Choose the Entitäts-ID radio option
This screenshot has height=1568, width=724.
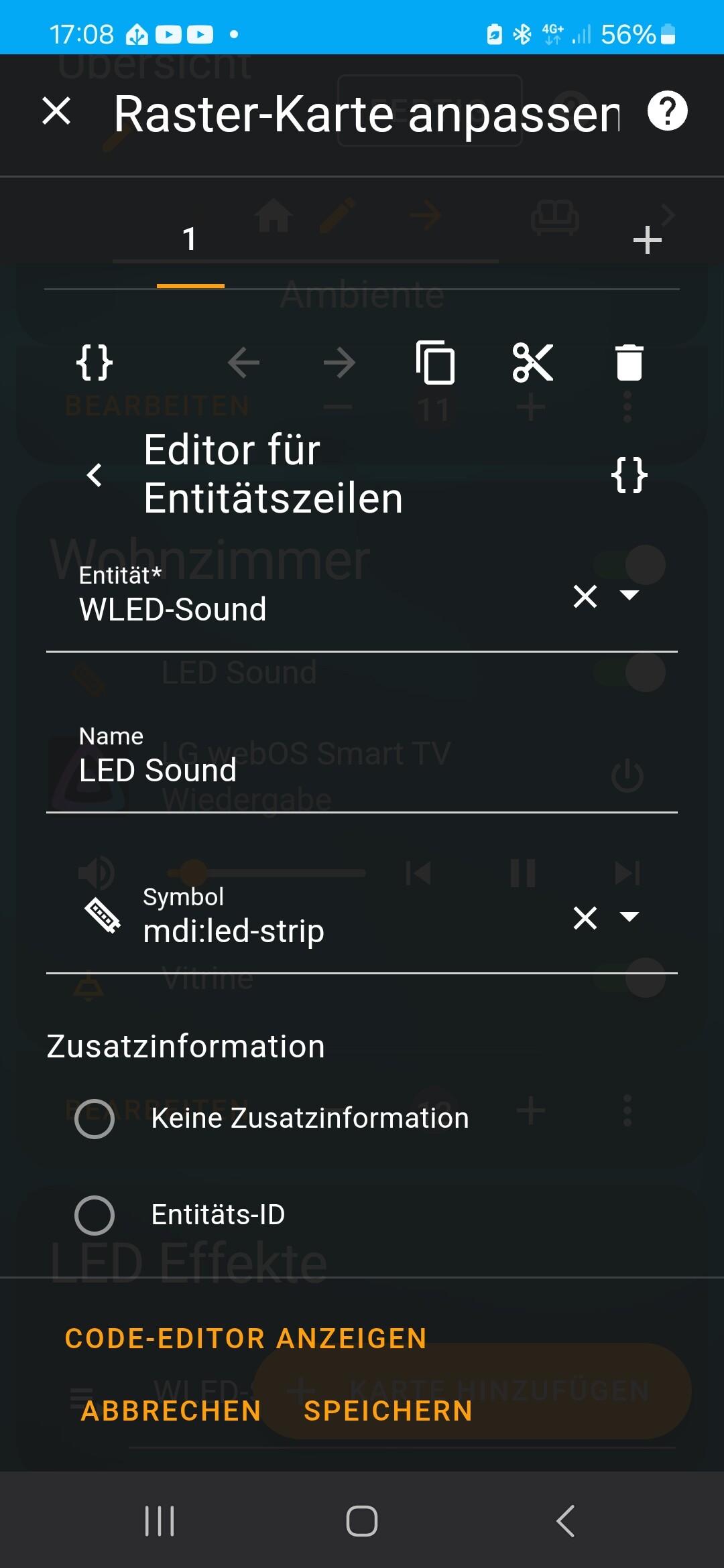(95, 1215)
